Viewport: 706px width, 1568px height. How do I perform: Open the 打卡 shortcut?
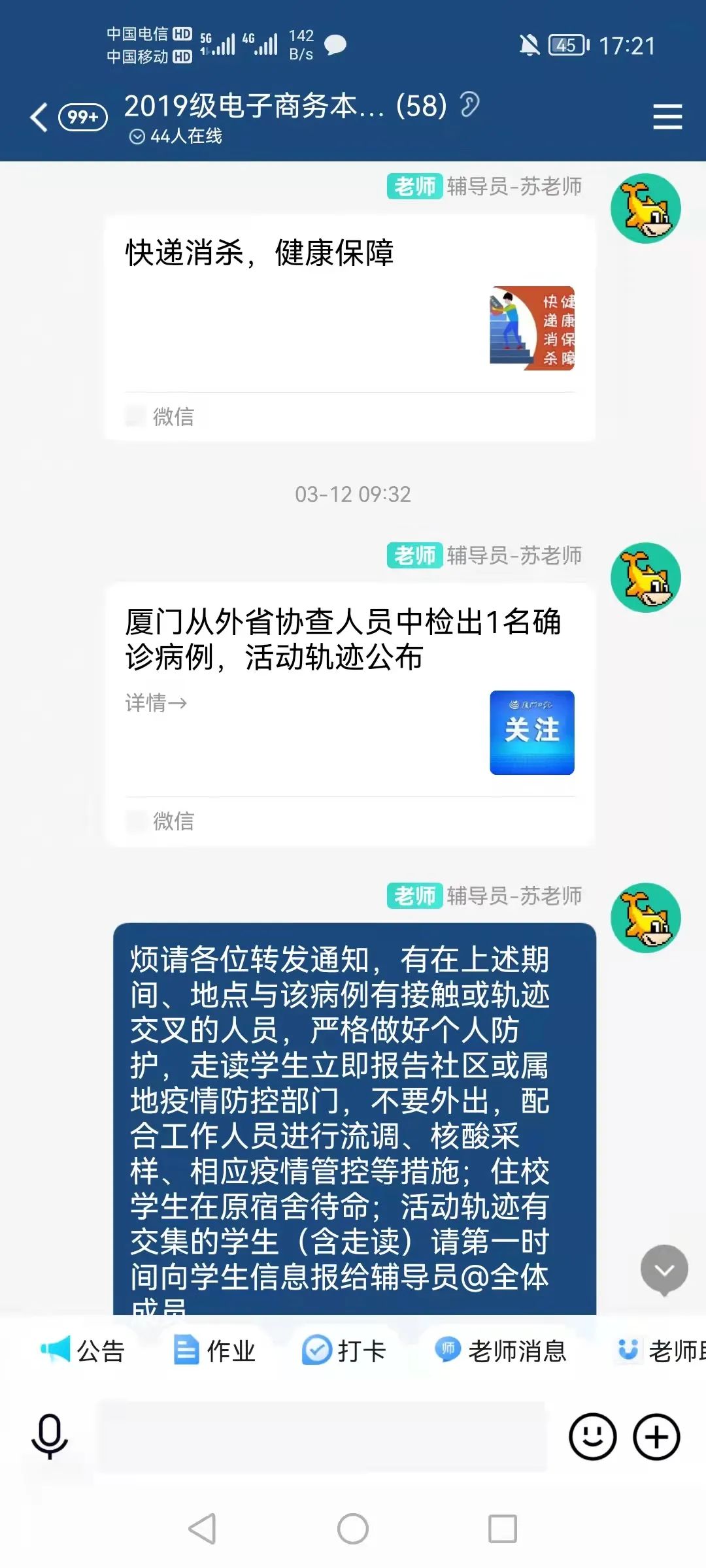(345, 1350)
